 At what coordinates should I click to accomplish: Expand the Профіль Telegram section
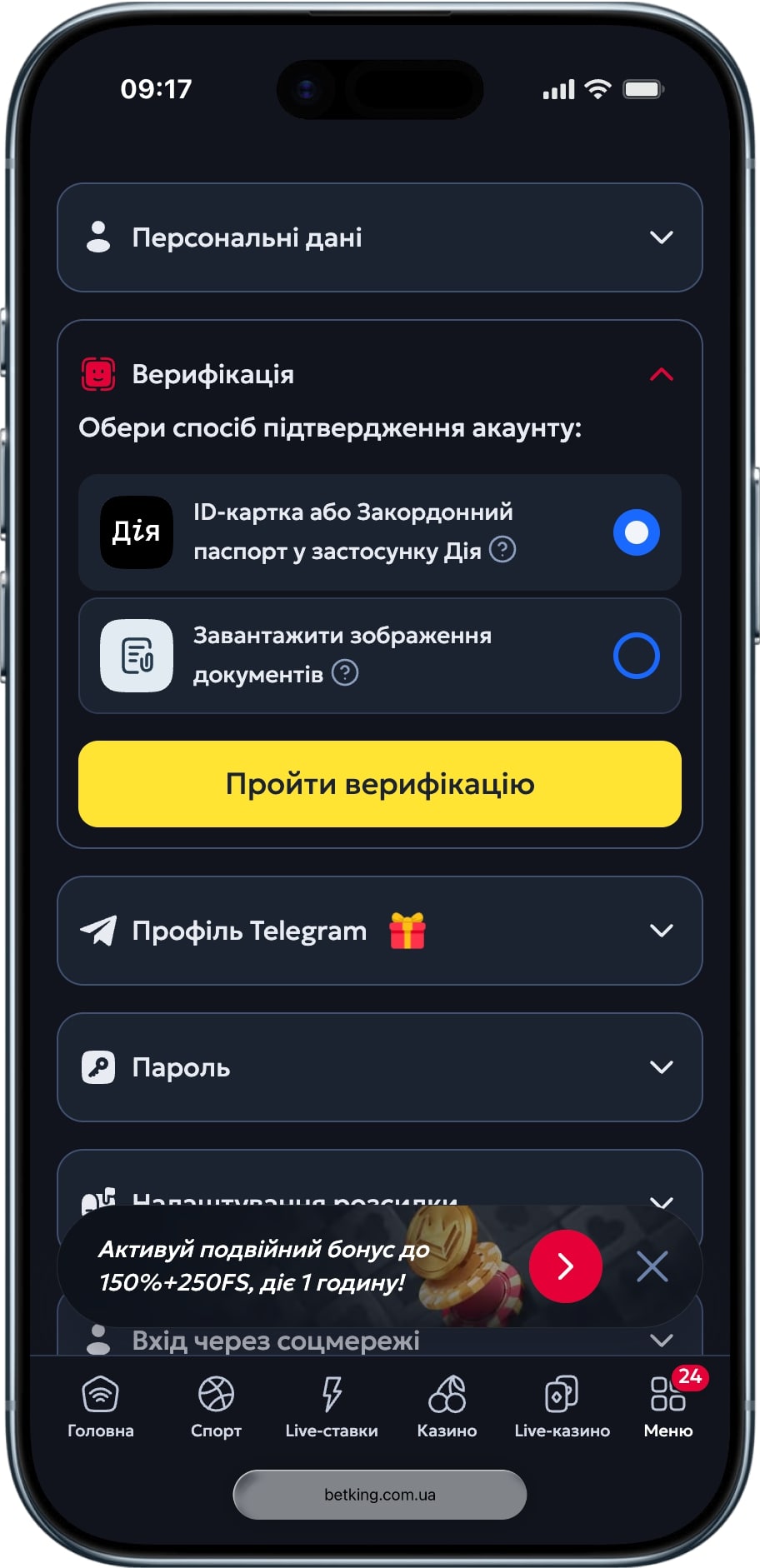(379, 931)
